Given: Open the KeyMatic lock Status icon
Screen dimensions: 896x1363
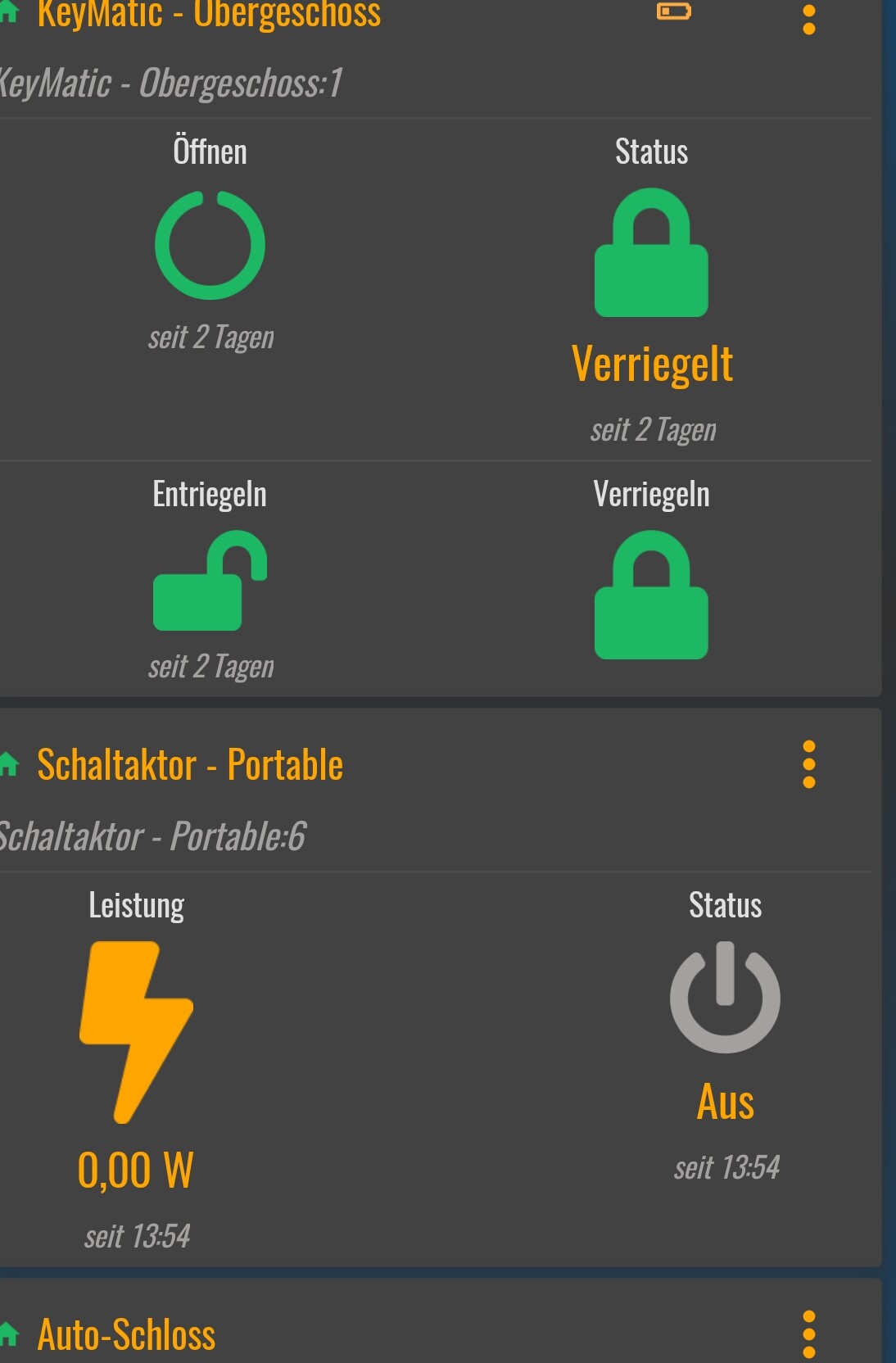Looking at the screenshot, I should (651, 252).
